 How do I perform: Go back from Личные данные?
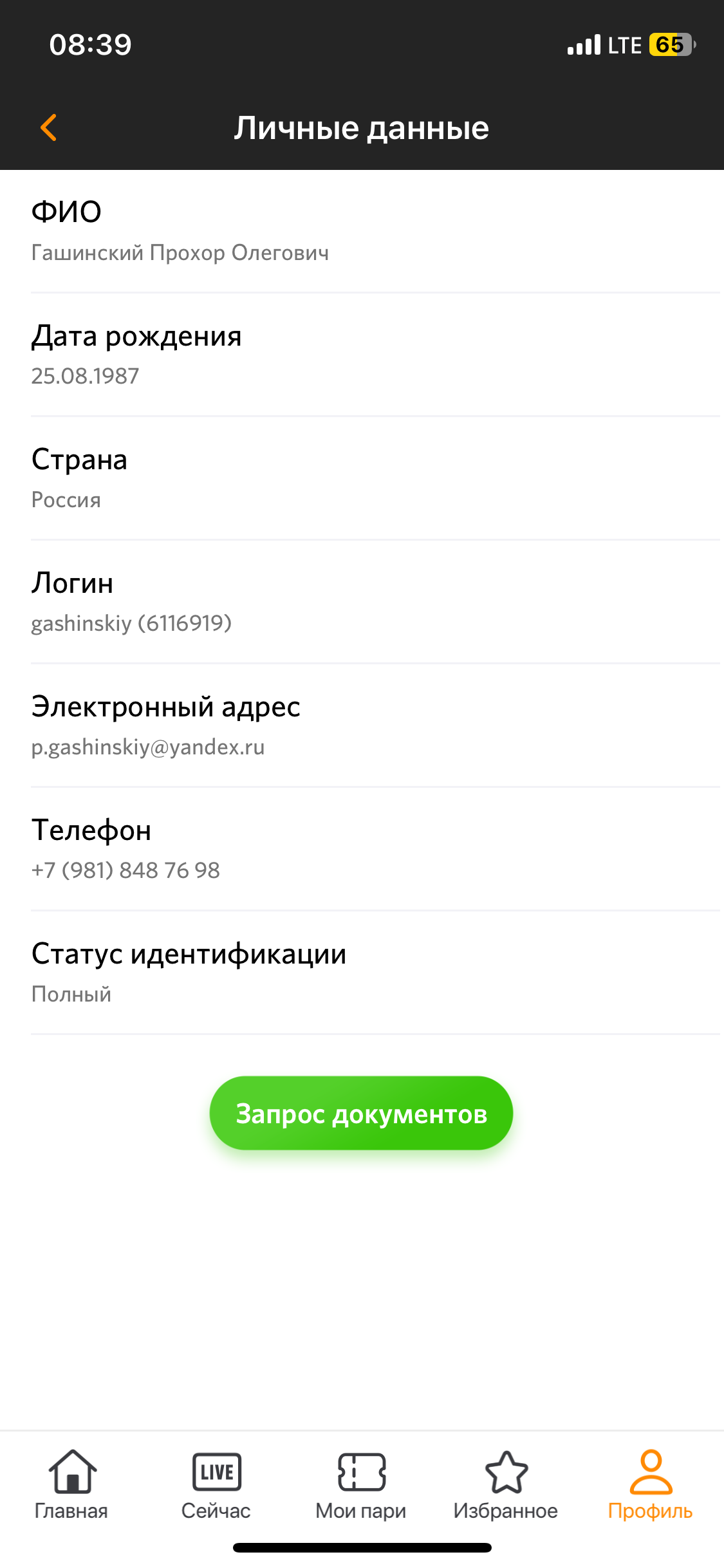point(49,127)
